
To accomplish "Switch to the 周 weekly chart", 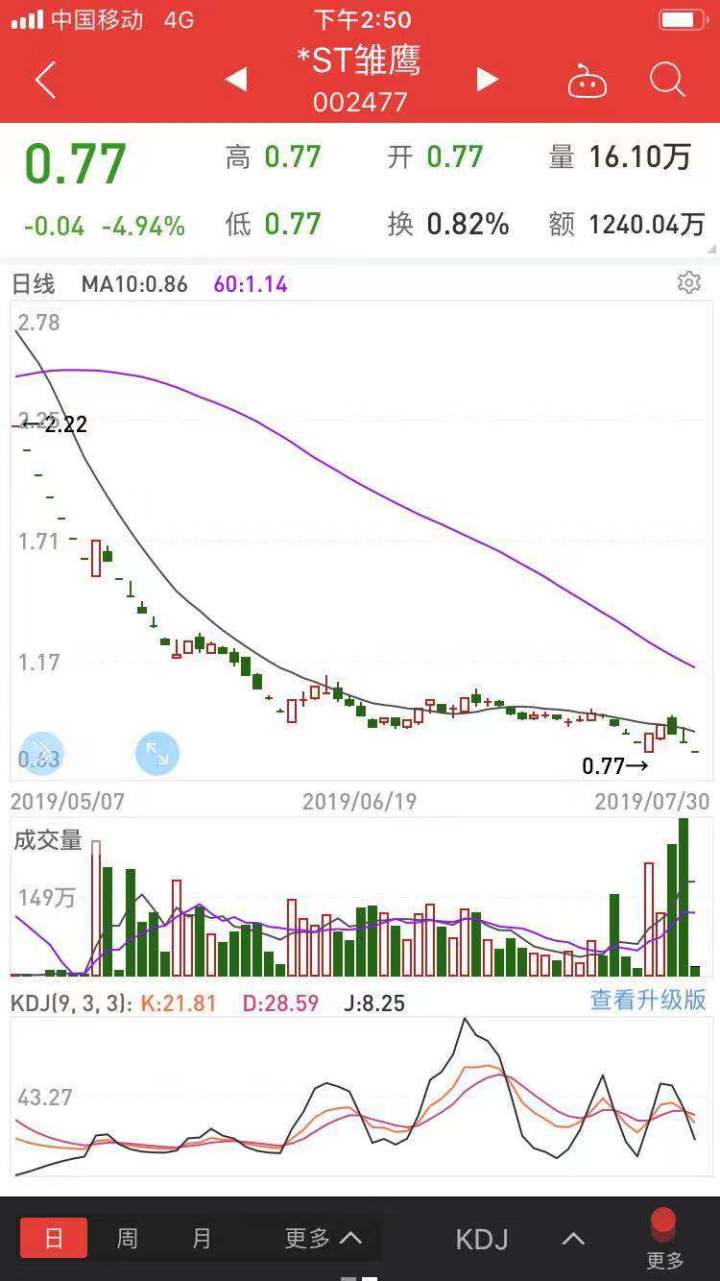I will [127, 1239].
